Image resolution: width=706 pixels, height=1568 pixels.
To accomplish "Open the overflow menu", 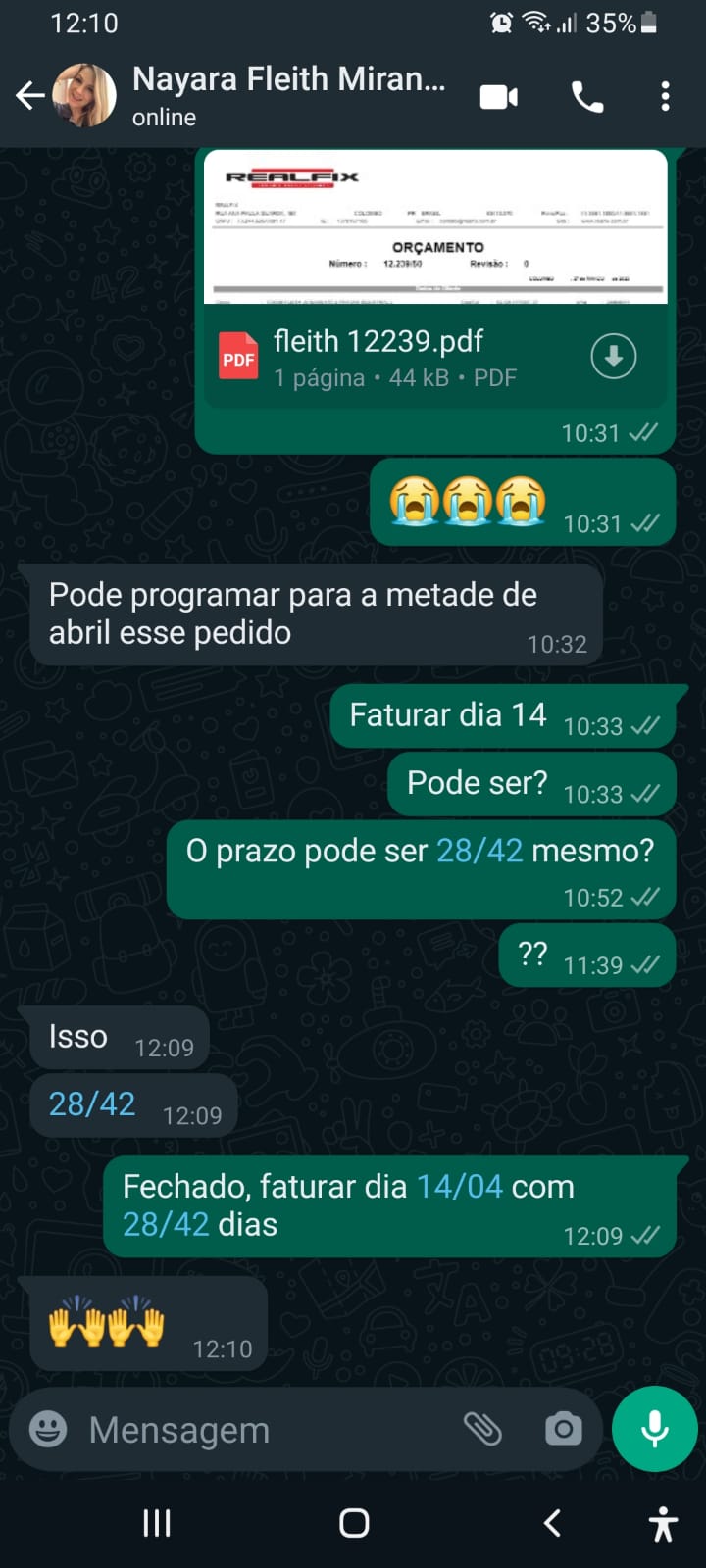I will [x=665, y=97].
